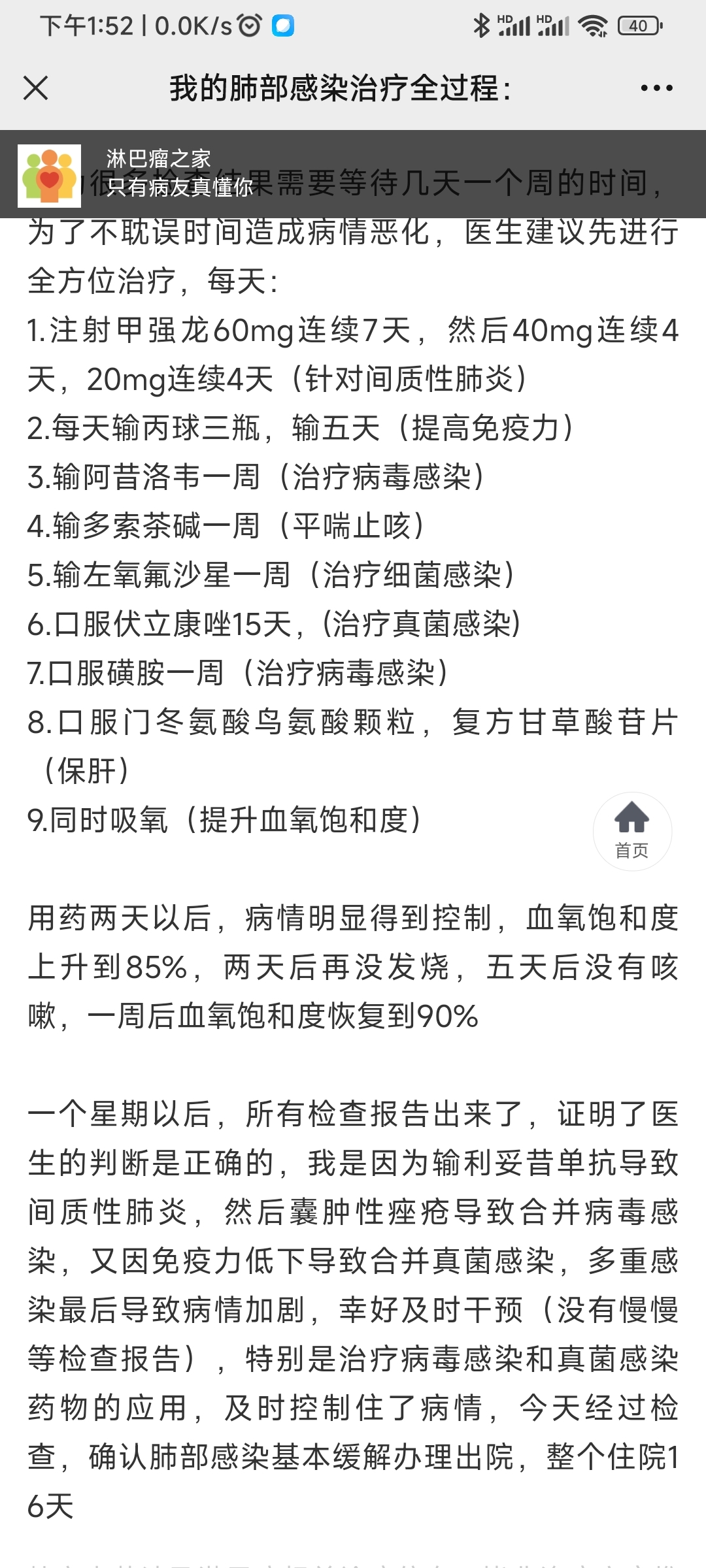706x1568 pixels.
Task: Tap the floating 首页 home button
Action: click(632, 831)
